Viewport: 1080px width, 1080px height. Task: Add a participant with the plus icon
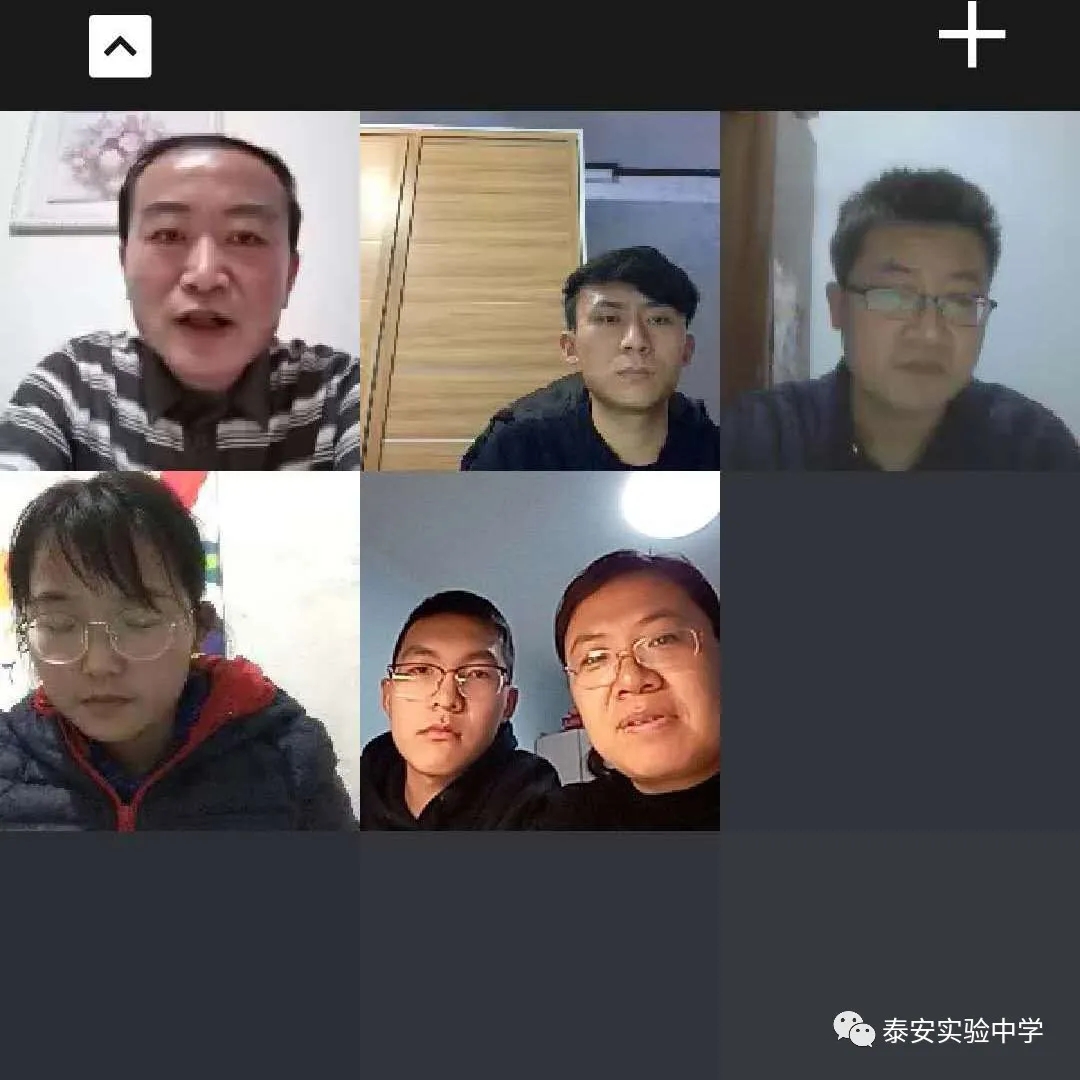(971, 36)
